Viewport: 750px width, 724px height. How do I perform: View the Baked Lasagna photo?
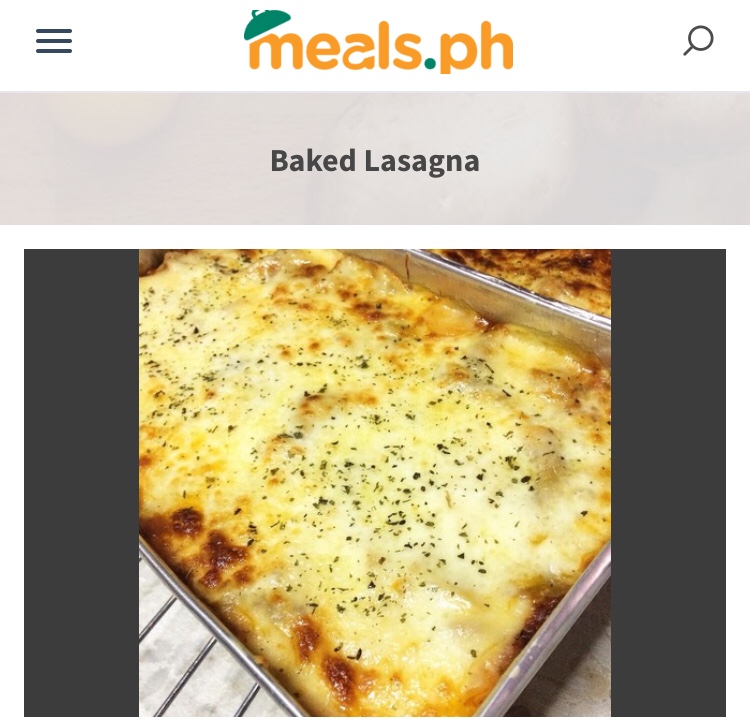375,482
